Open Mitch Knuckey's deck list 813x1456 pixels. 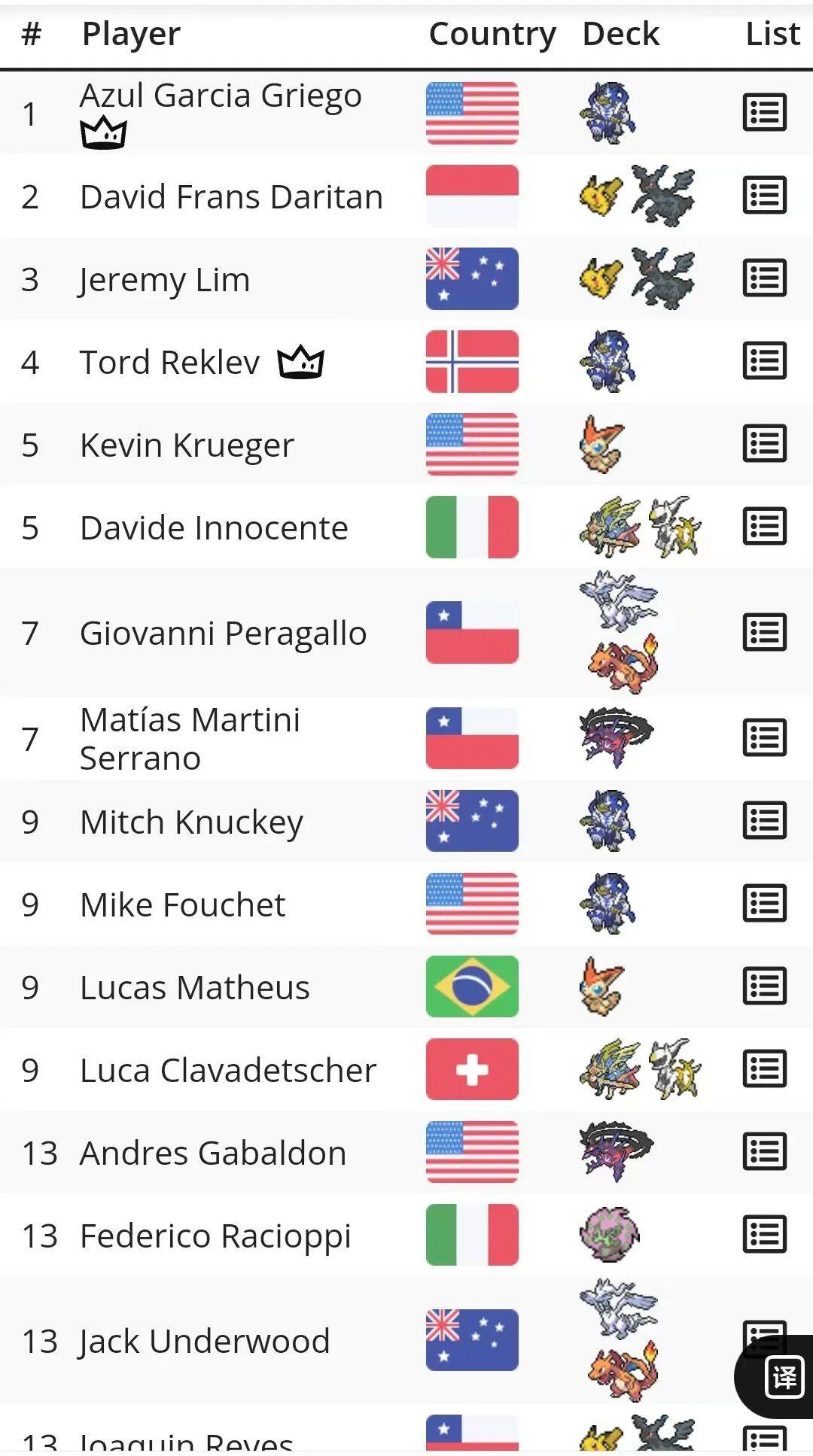pos(764,821)
